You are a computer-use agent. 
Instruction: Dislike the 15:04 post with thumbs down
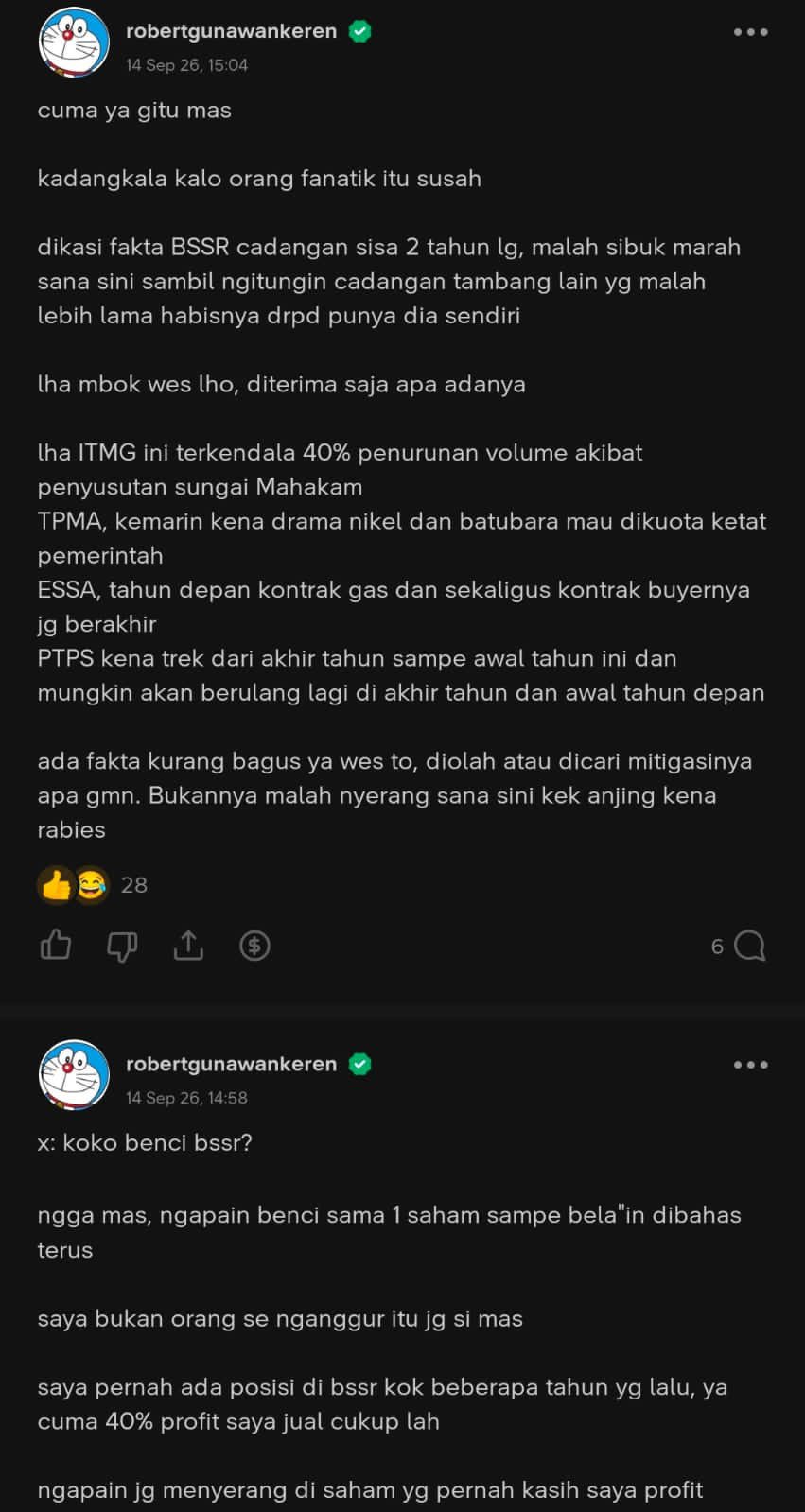(x=122, y=945)
